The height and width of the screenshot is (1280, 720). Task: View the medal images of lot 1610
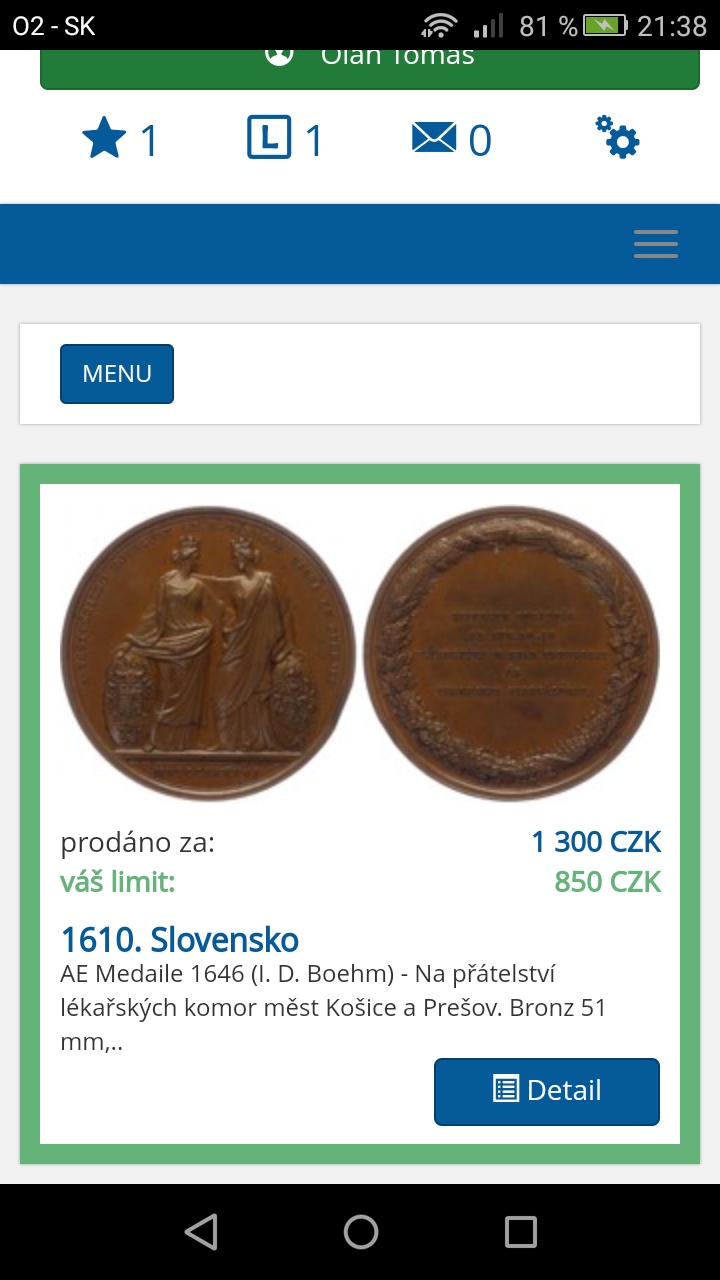click(360, 653)
